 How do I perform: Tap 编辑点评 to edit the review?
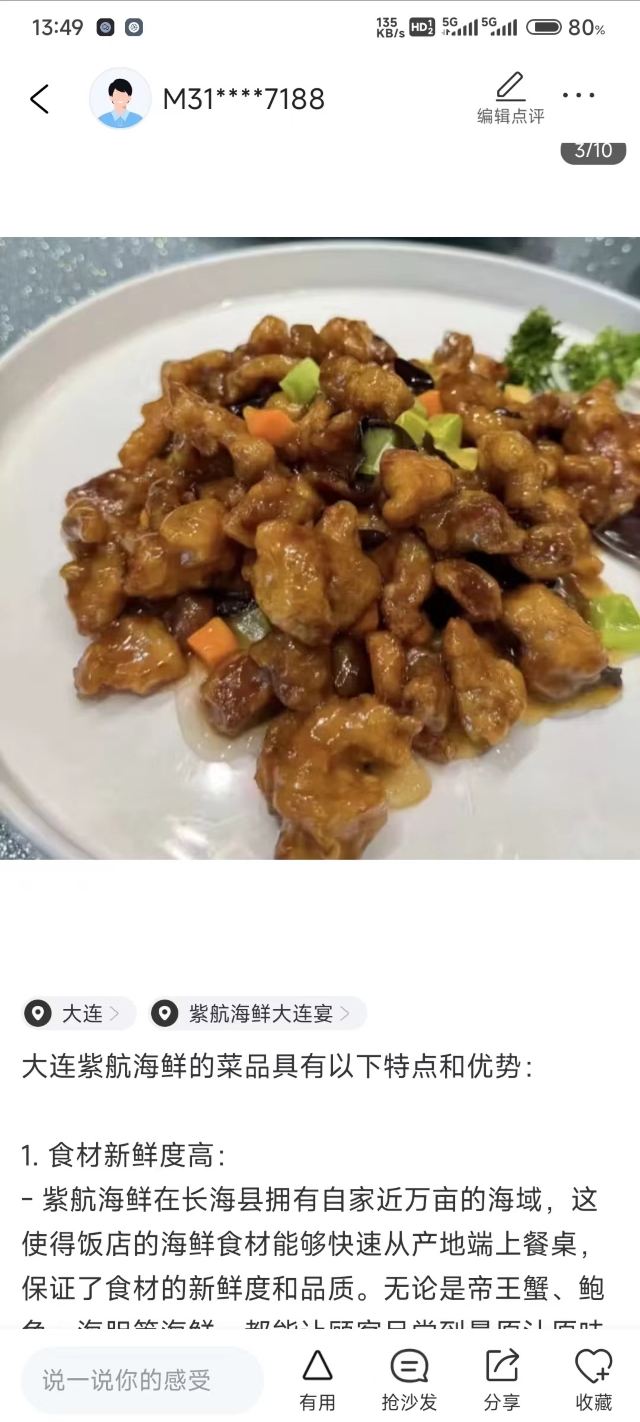coord(510,98)
